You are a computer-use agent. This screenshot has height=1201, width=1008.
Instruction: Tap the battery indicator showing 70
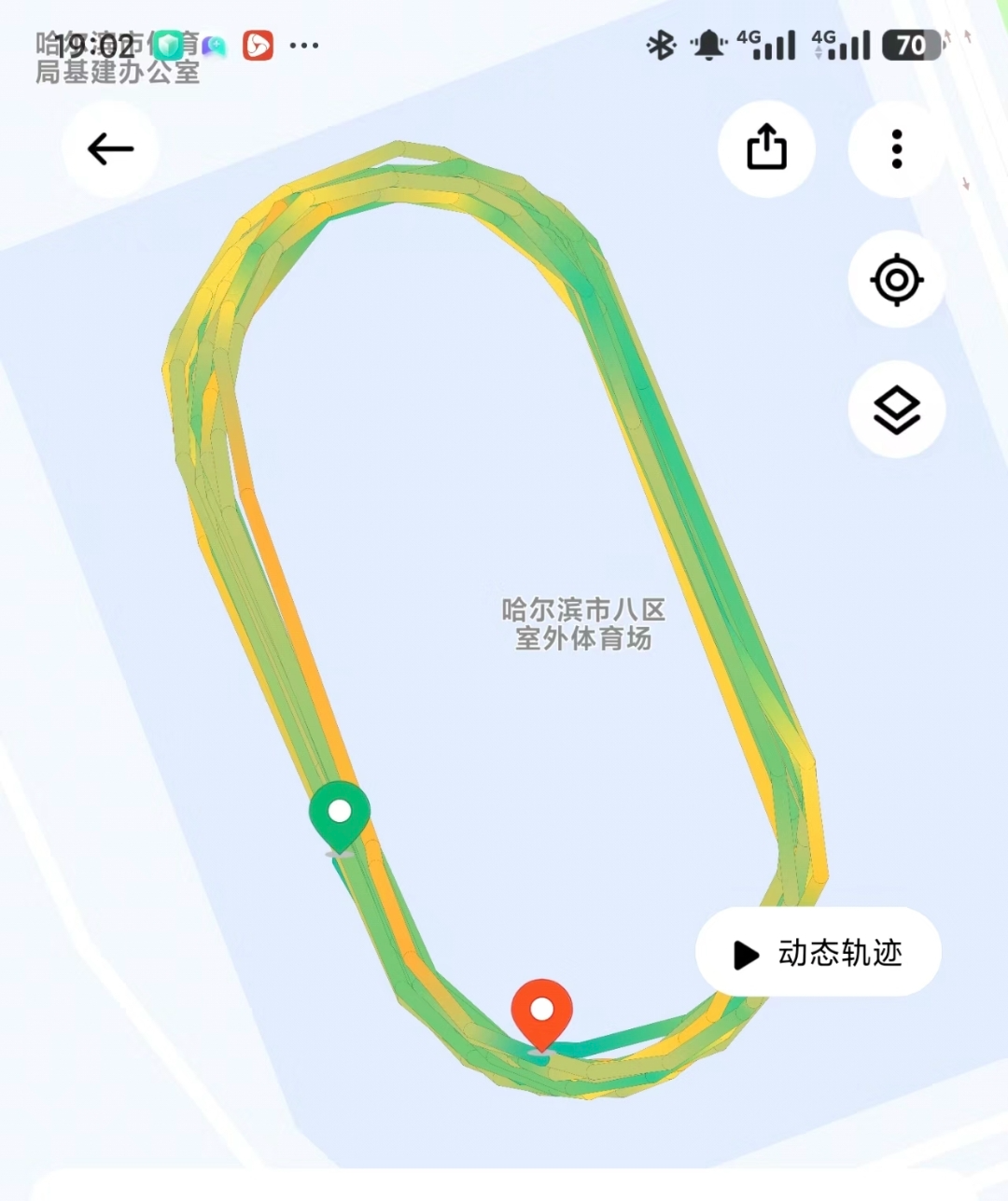tap(912, 44)
